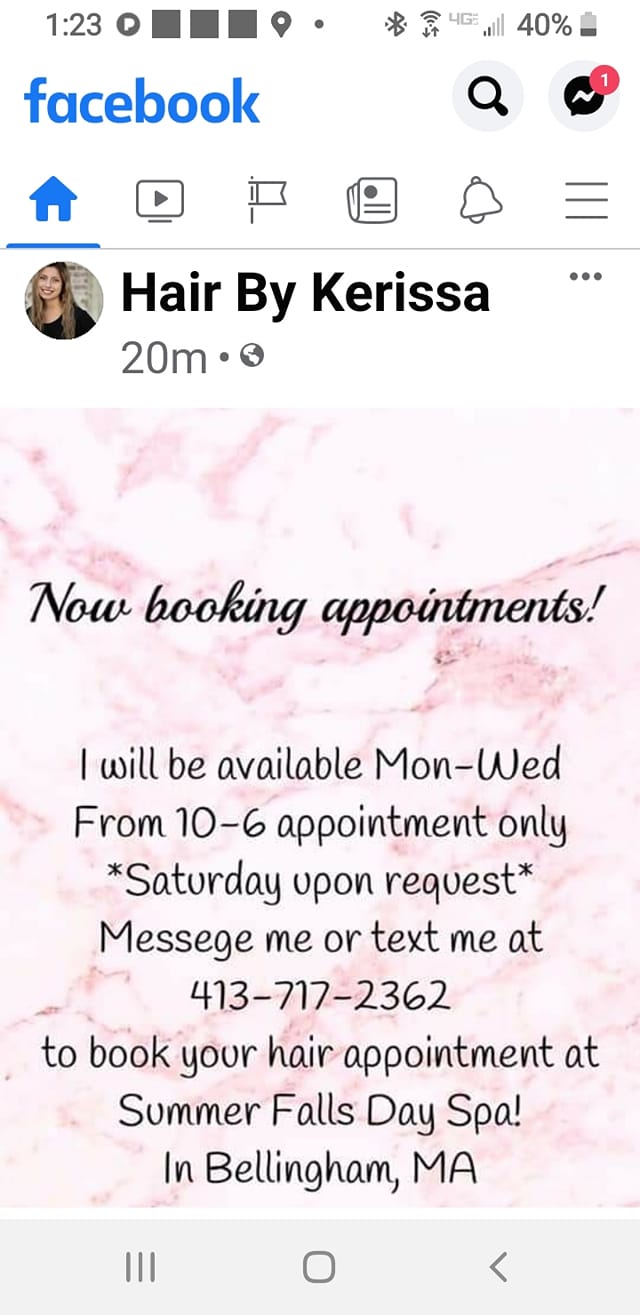Open the Hair By Kerissa page name
640x1315 pixels.
[305, 293]
